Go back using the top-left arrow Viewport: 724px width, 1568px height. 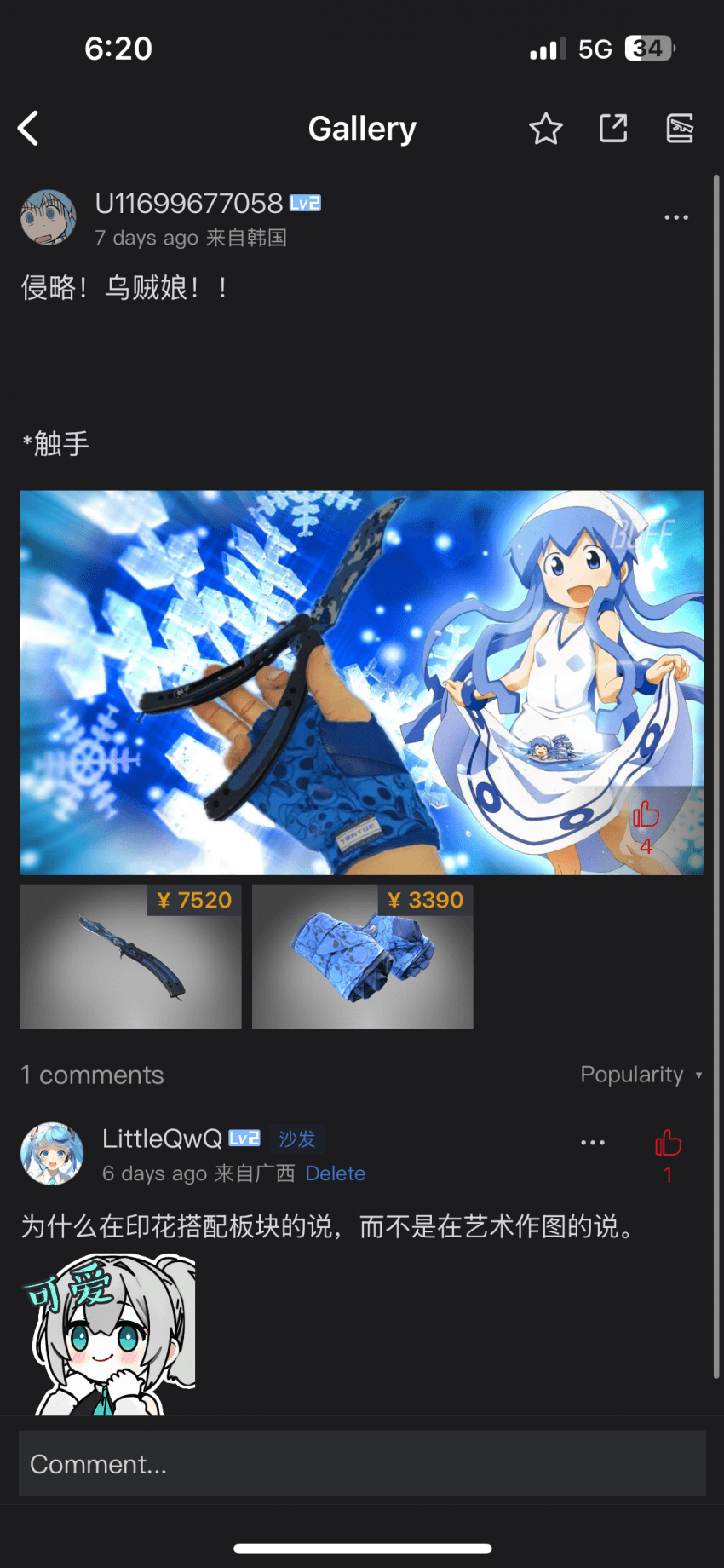[28, 129]
